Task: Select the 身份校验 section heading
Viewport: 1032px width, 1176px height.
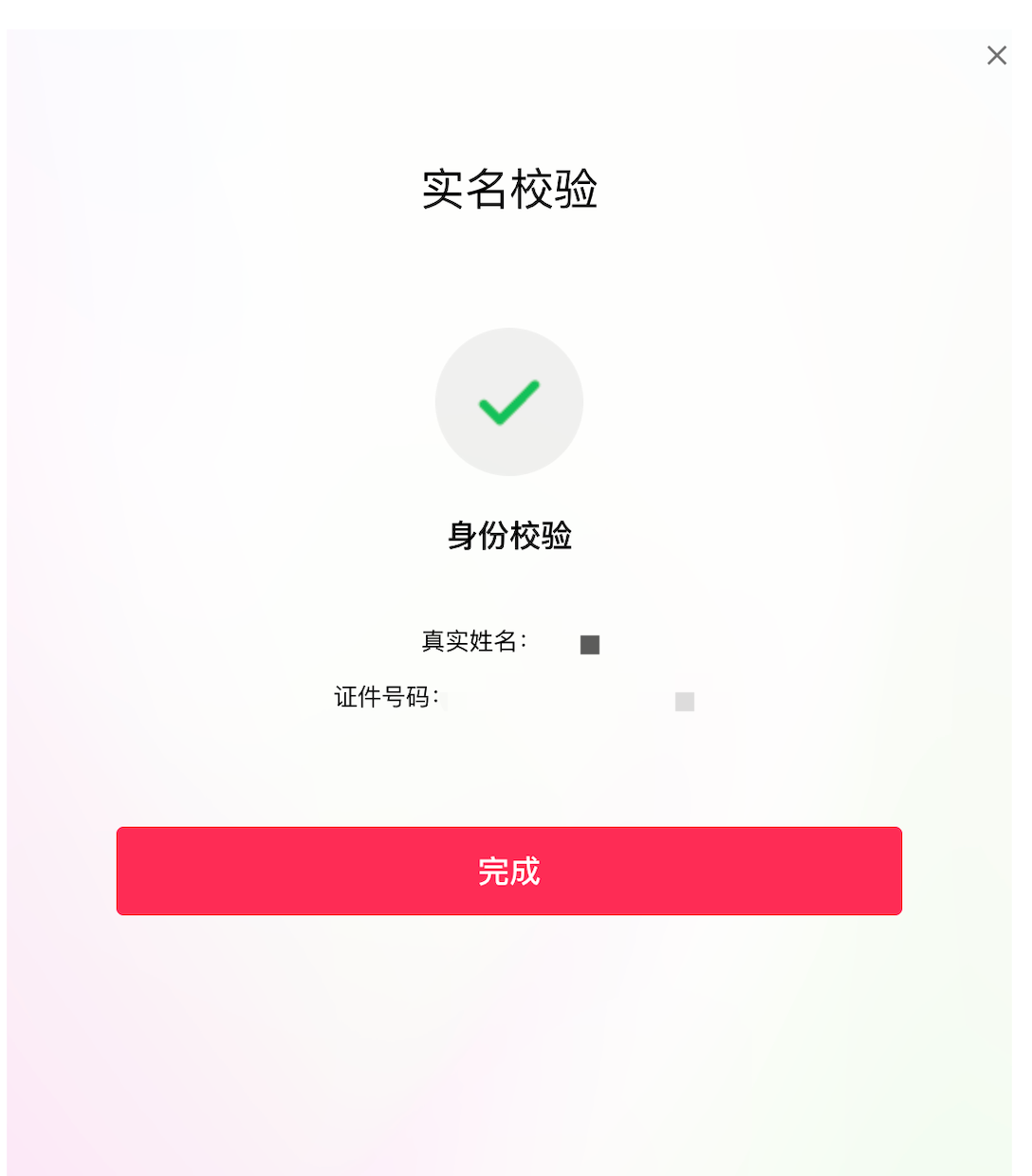Action: pos(509,536)
